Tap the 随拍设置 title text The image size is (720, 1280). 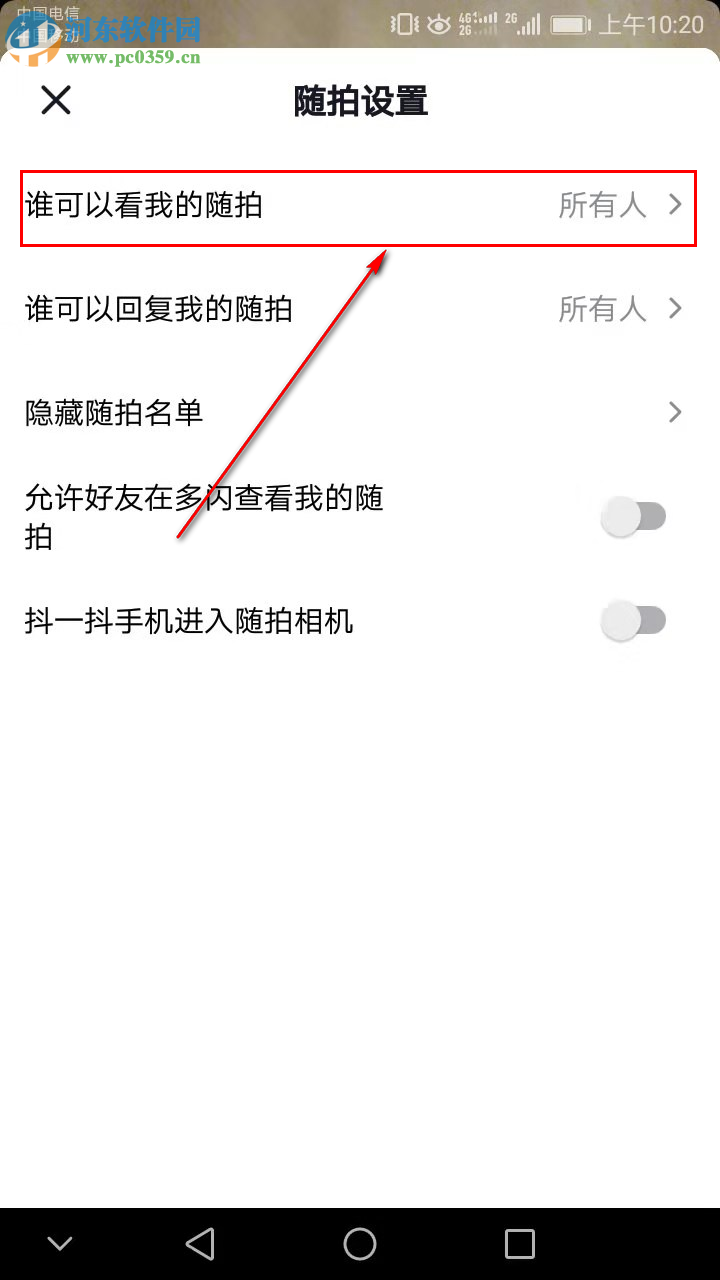(x=360, y=101)
